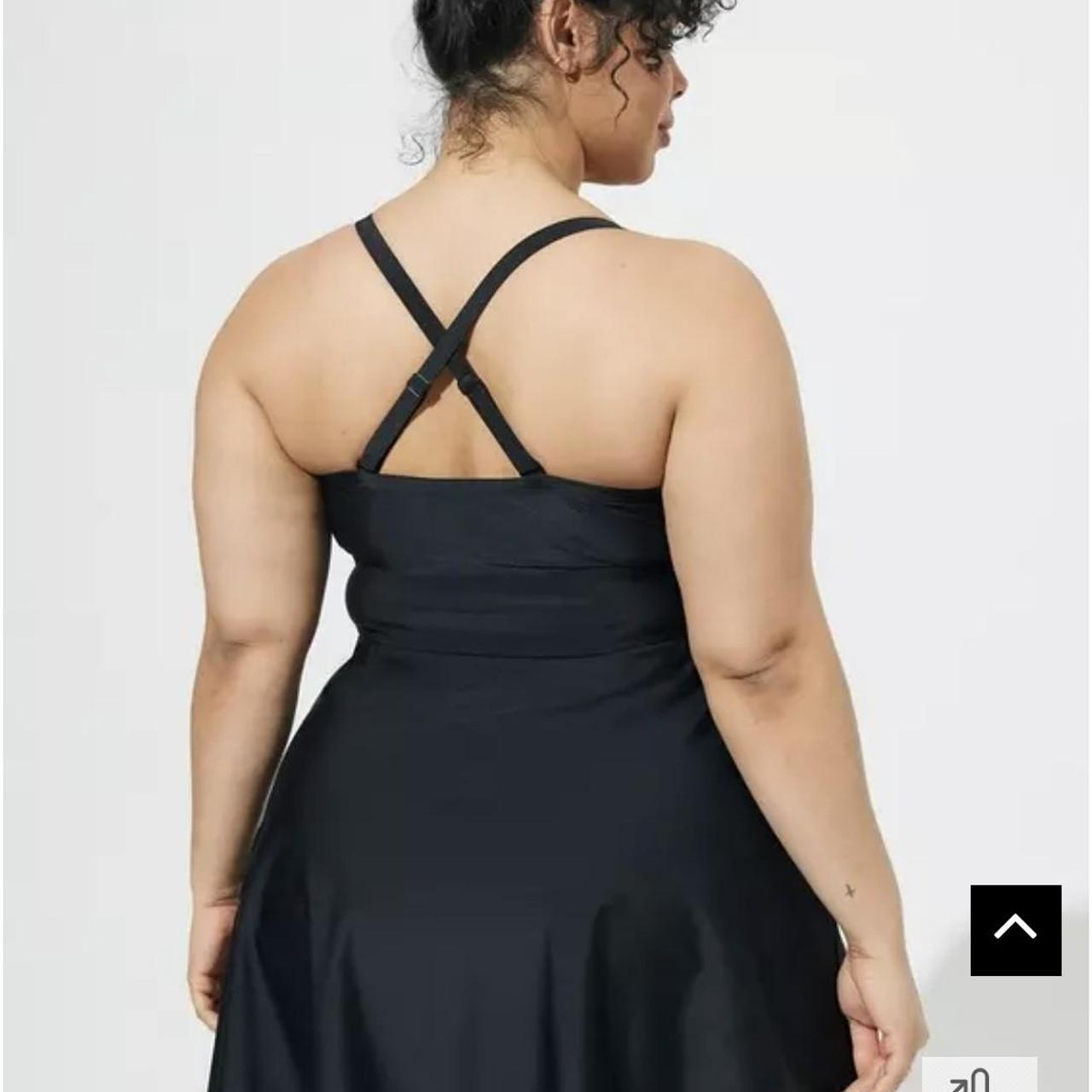Tap the black back-to-top arrow button

[1015, 930]
